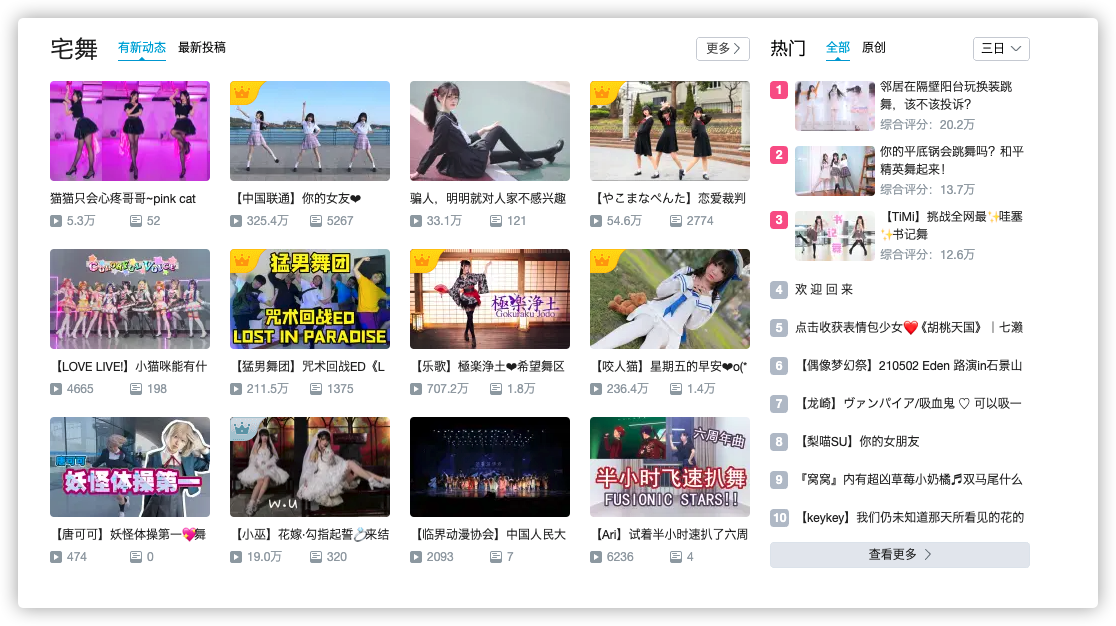Expand the 三日 time range dropdown
Image resolution: width=1116 pixels, height=626 pixels.
(x=1000, y=48)
